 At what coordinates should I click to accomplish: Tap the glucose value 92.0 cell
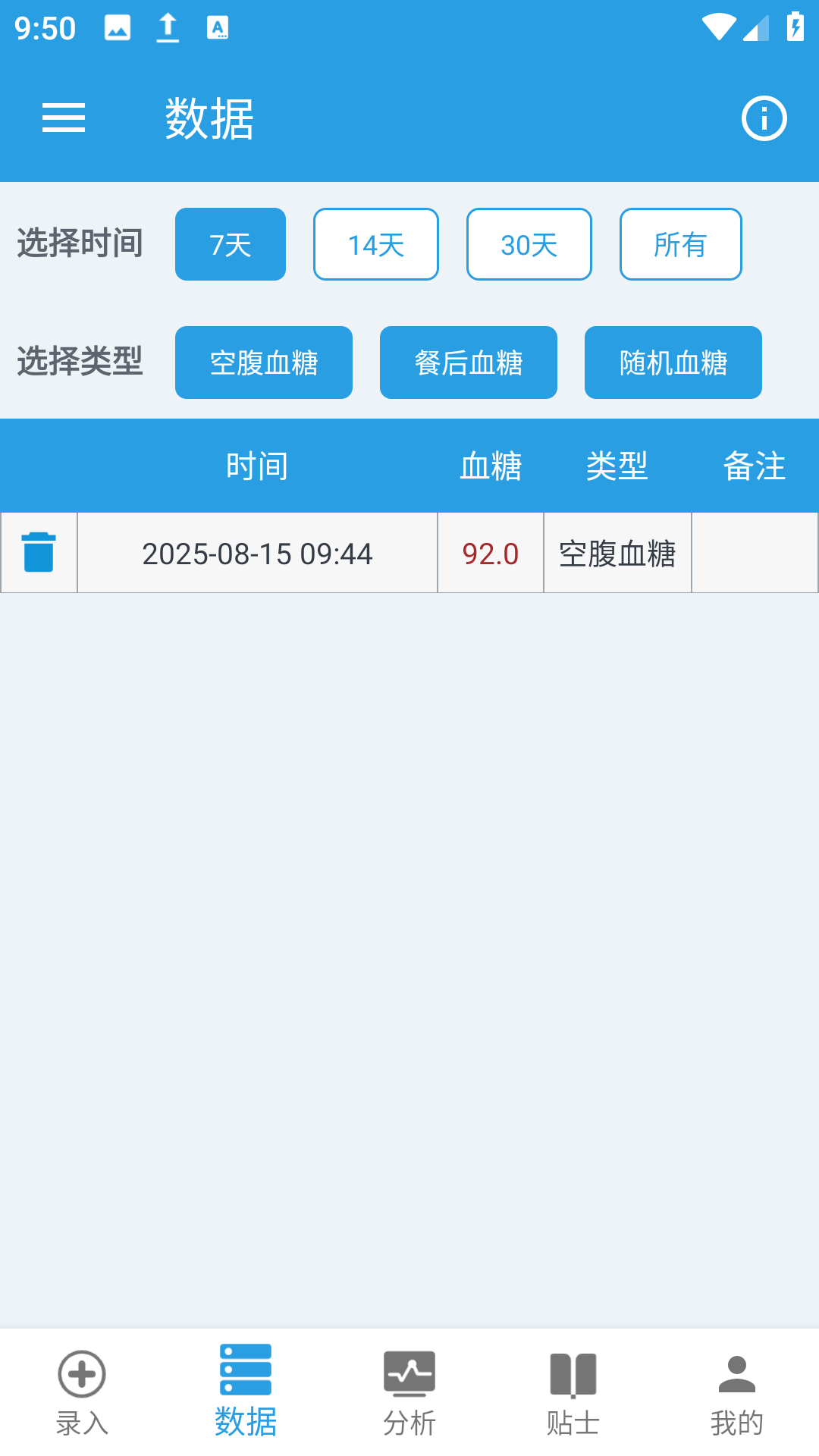[490, 552]
